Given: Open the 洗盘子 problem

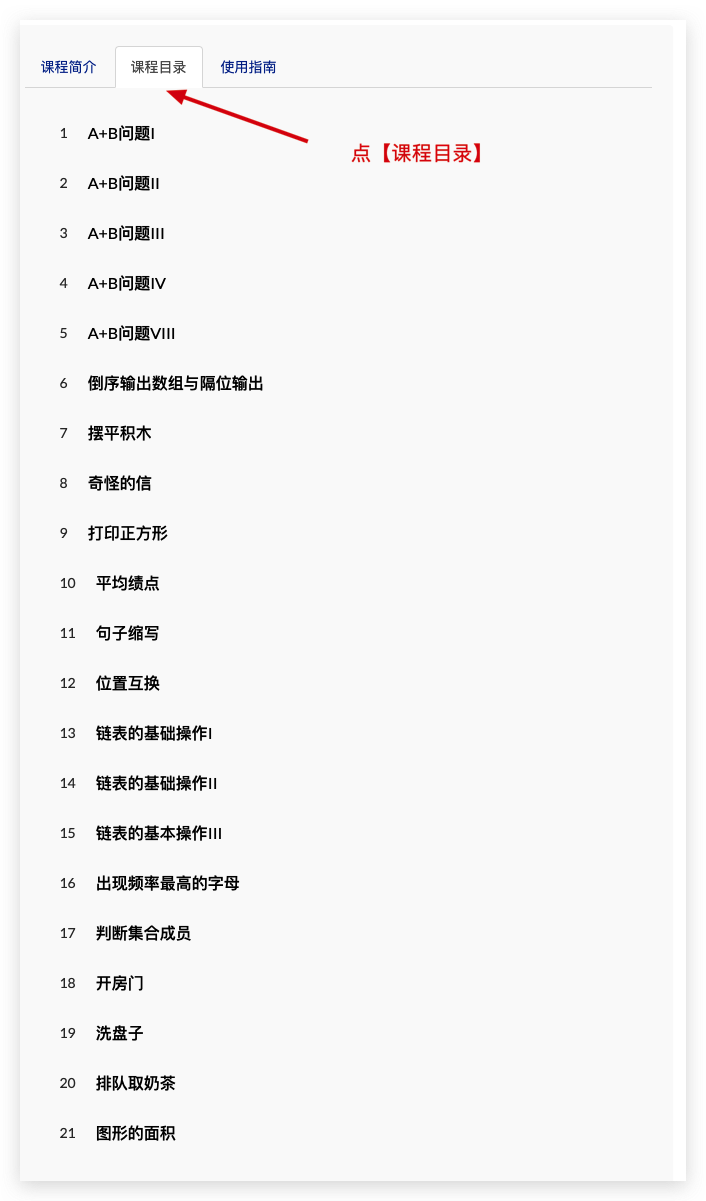Looking at the screenshot, I should coord(120,1033).
